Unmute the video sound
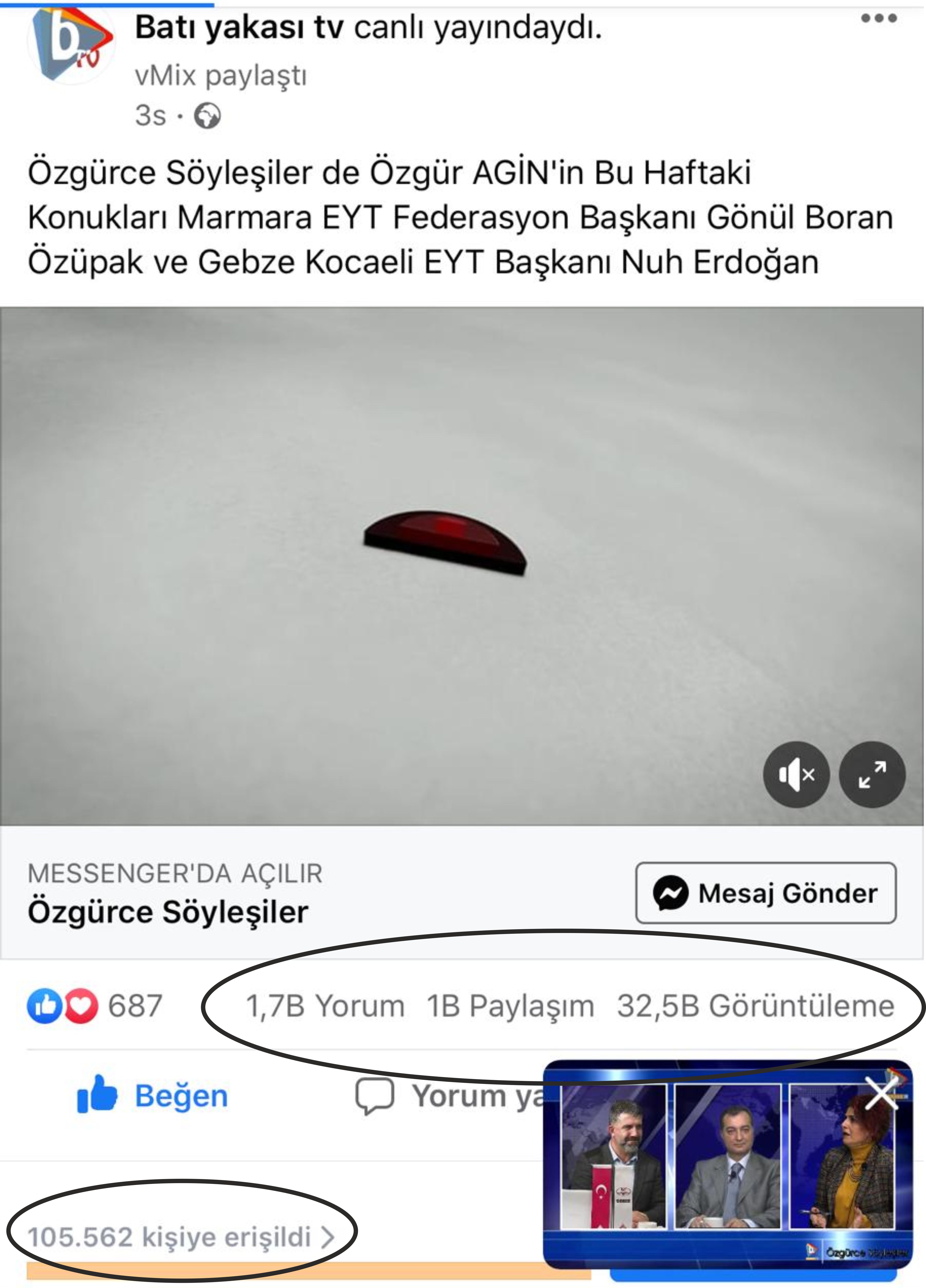Viewport: 926px width, 1288px height. tap(796, 775)
